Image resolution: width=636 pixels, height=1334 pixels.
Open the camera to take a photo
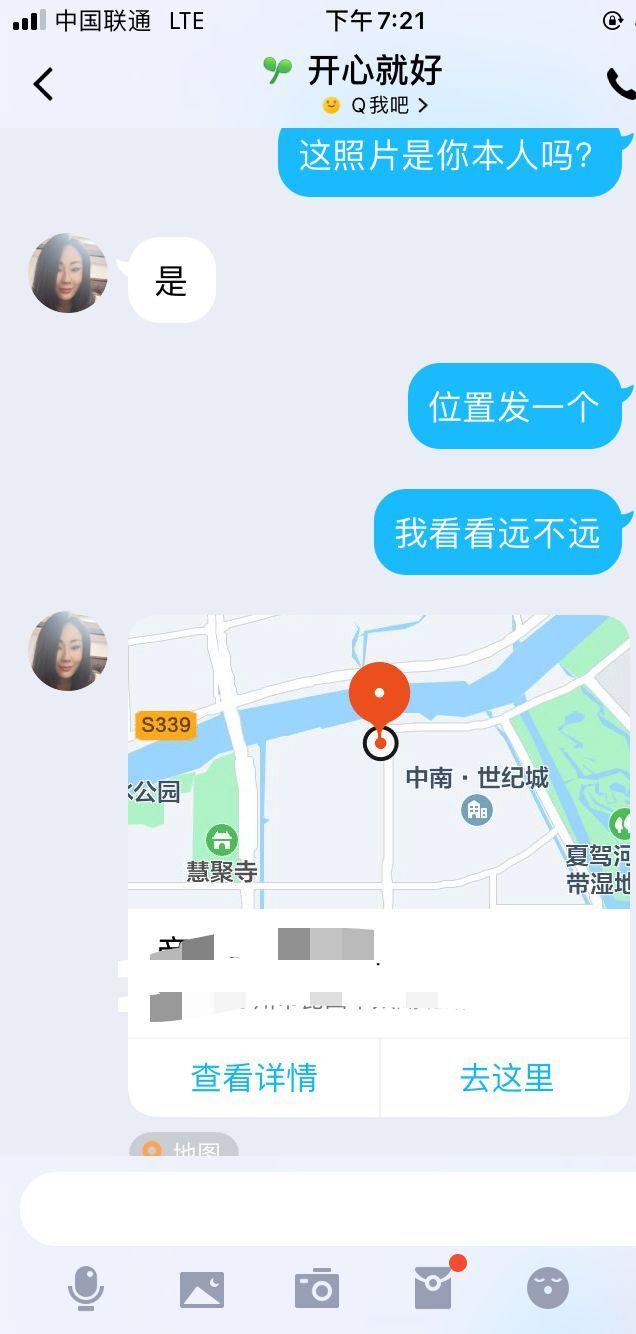tap(317, 1288)
